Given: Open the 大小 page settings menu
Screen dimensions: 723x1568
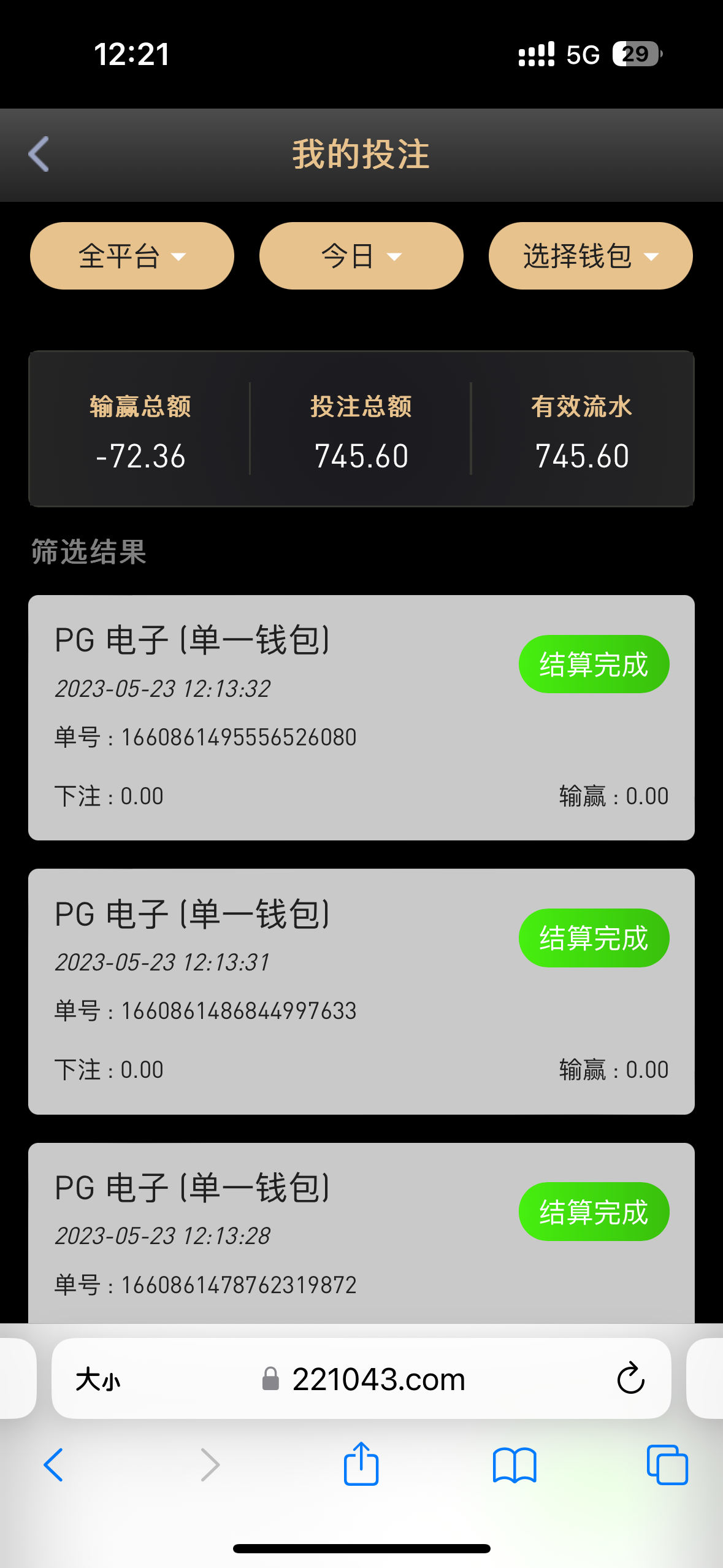Looking at the screenshot, I should [x=98, y=1380].
